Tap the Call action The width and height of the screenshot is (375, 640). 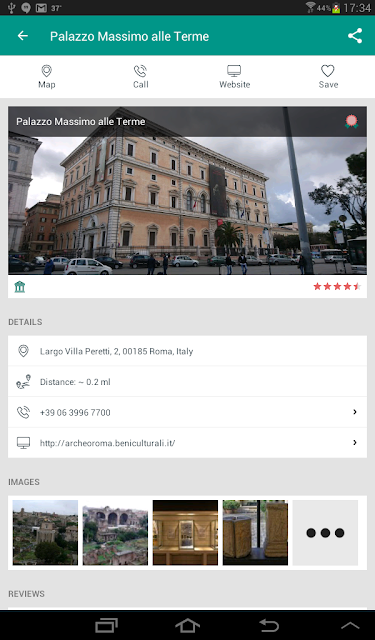coord(141,77)
